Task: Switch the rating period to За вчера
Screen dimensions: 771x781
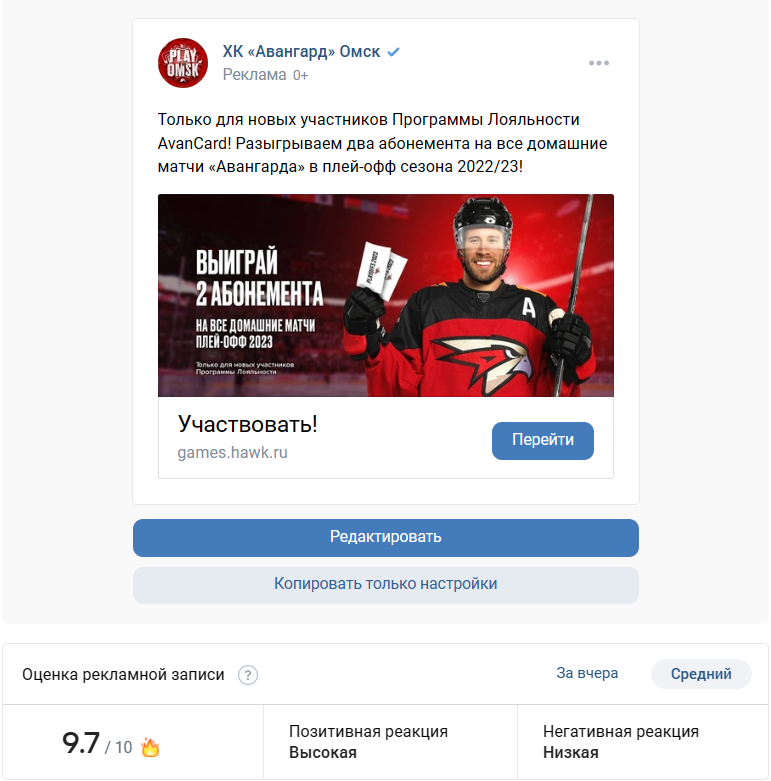Action: 588,674
